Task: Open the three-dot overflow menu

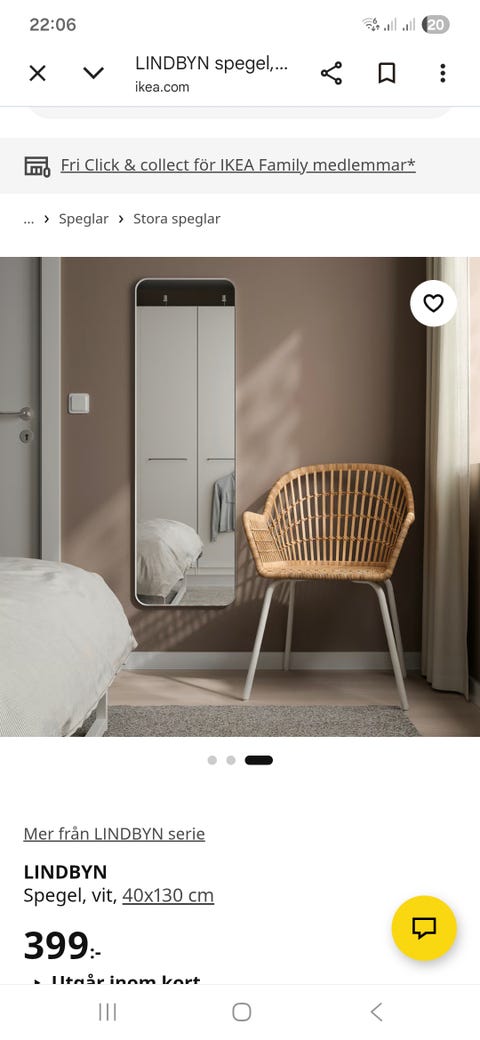Action: (x=442, y=73)
